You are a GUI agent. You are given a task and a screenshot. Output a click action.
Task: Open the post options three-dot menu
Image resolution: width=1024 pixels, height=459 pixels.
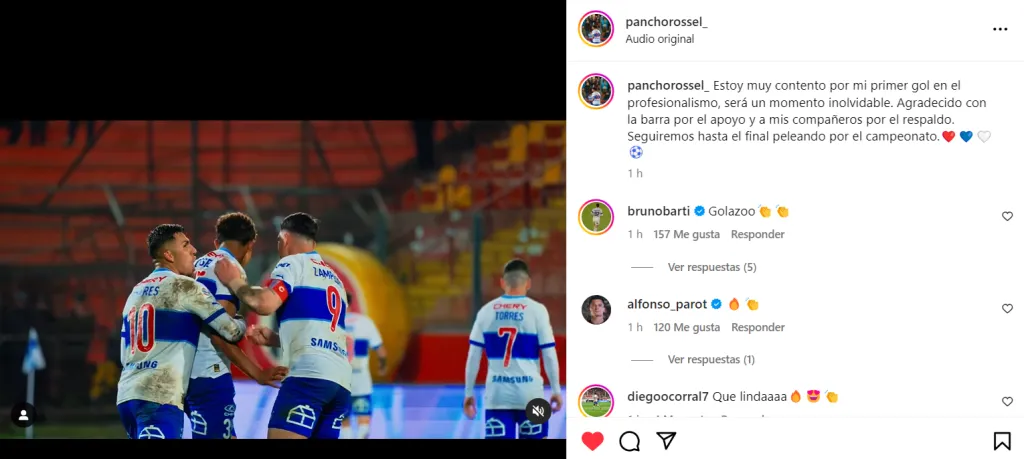click(1000, 29)
